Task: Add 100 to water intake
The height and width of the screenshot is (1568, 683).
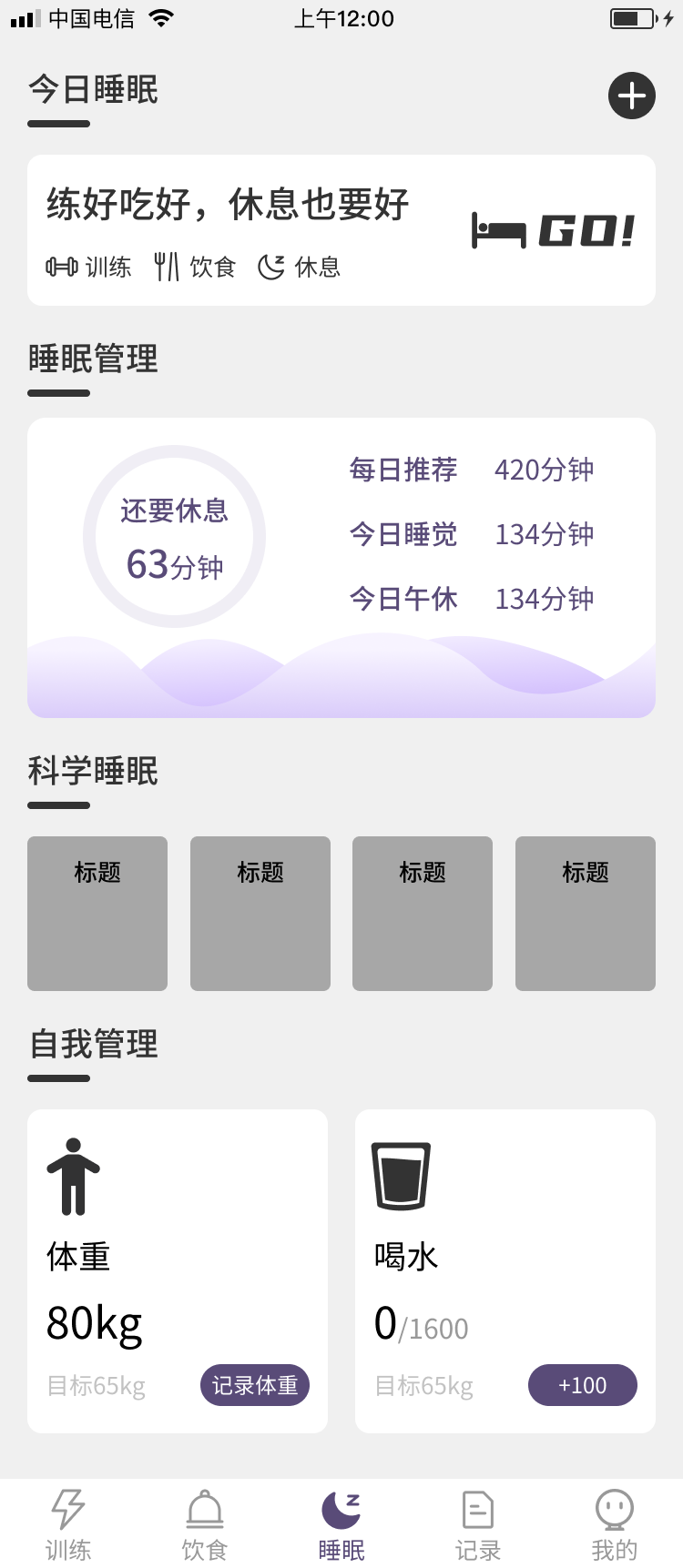Action: pos(582,1385)
